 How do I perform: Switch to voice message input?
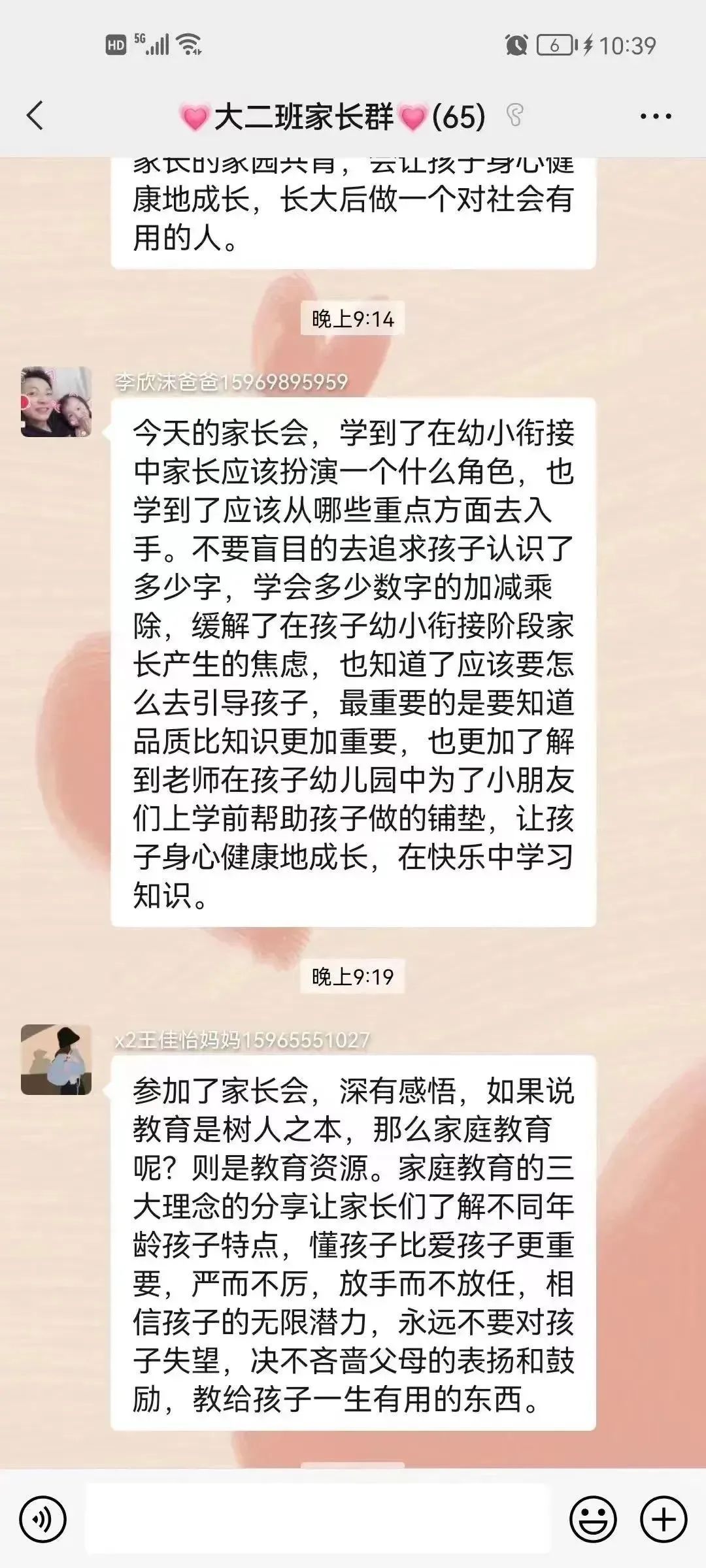[x=43, y=1520]
